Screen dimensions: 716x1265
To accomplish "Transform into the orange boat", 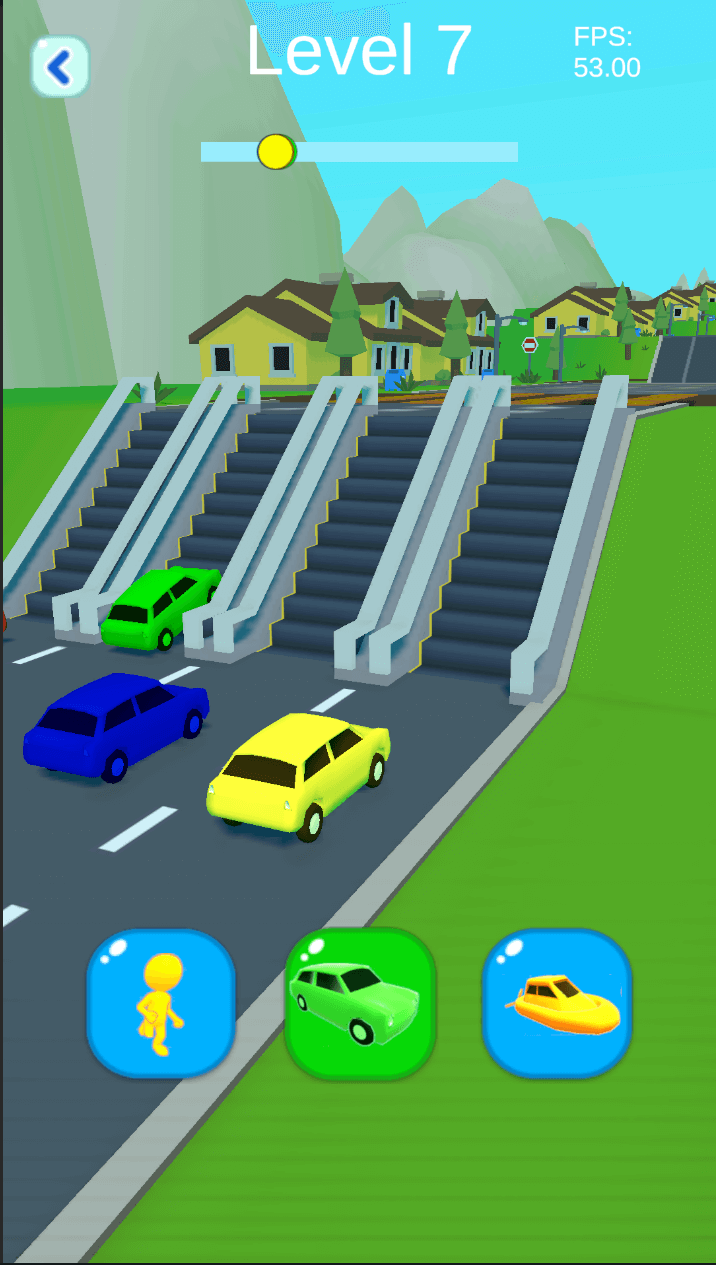I will click(557, 1004).
